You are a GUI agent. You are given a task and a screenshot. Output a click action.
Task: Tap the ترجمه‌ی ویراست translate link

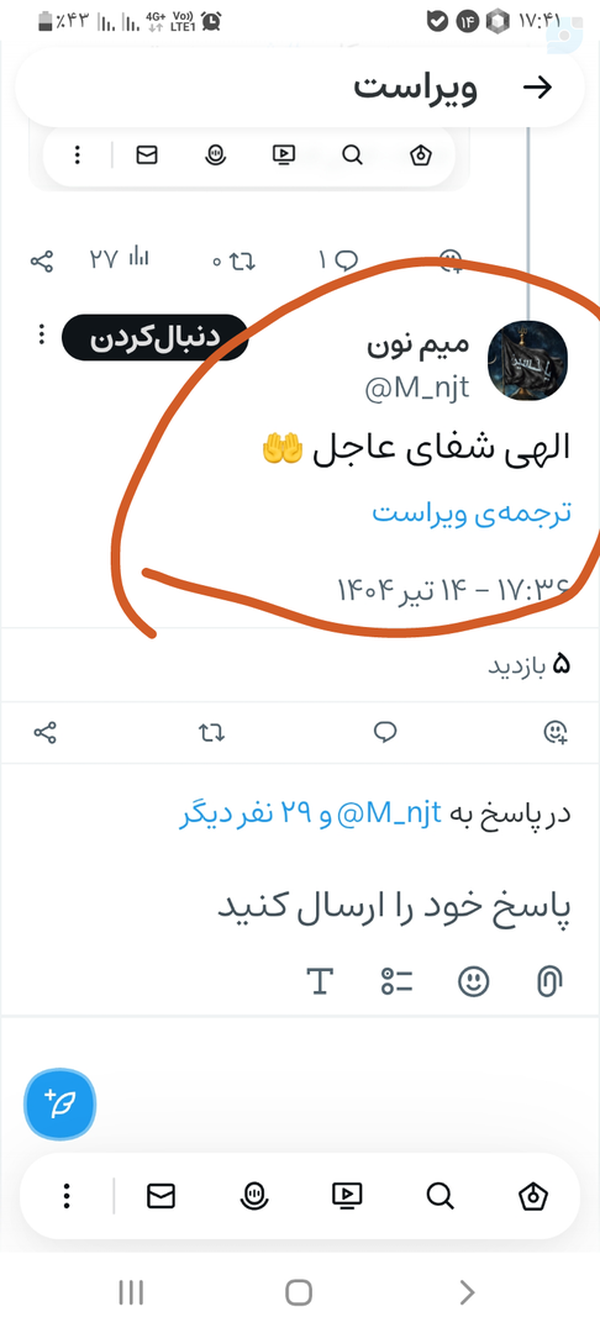(471, 513)
